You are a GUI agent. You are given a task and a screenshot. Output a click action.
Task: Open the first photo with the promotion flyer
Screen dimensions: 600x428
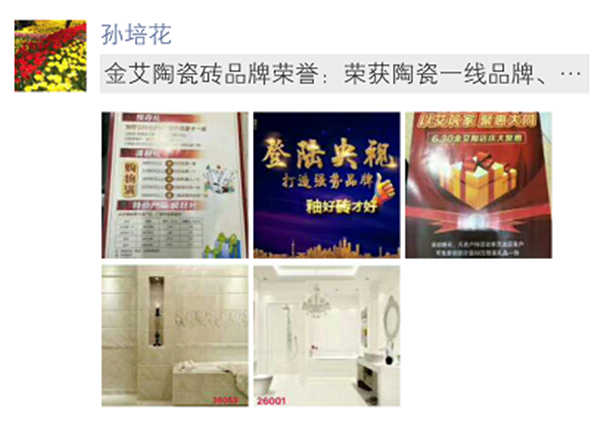pos(174,184)
